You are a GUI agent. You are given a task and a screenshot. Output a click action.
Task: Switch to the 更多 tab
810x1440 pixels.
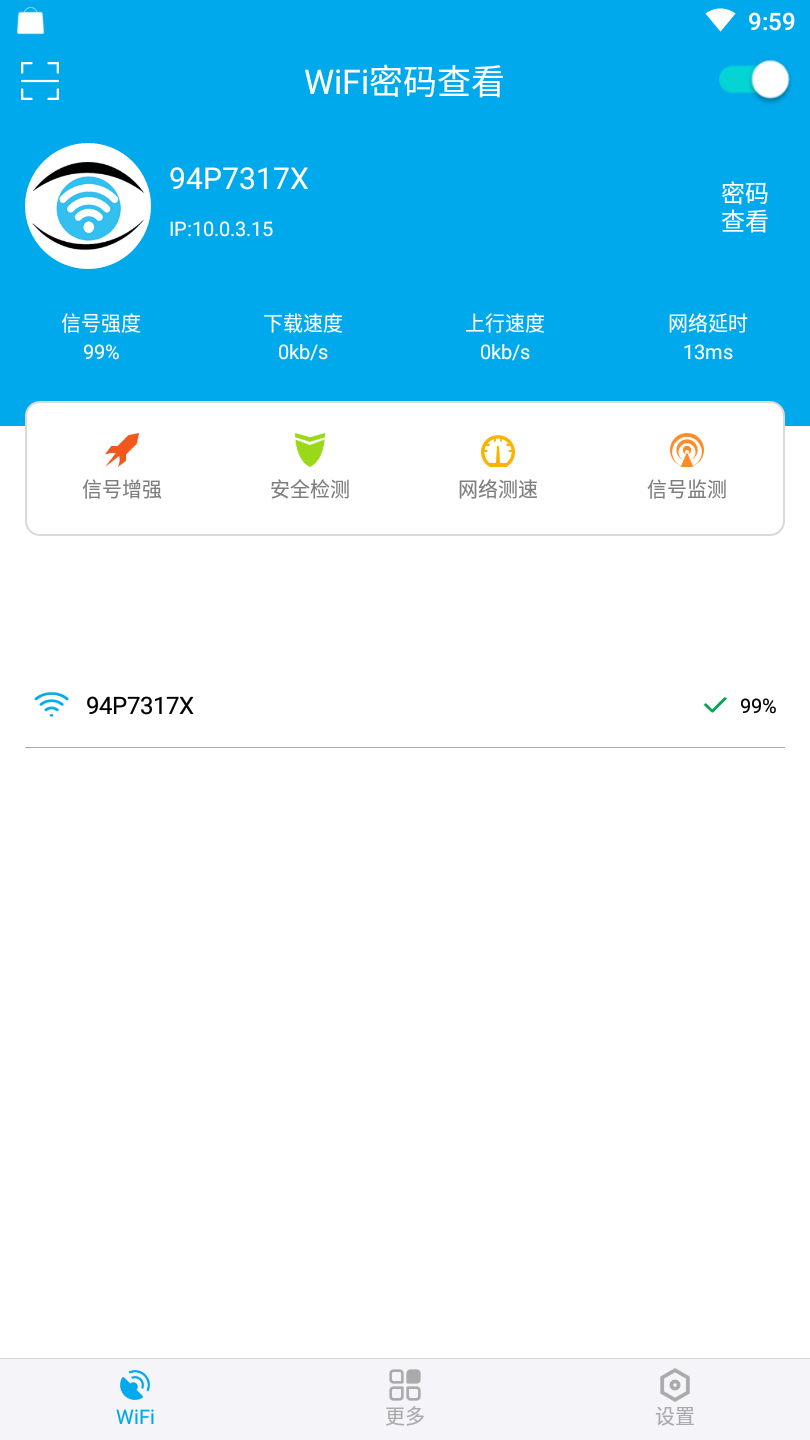tap(405, 1398)
